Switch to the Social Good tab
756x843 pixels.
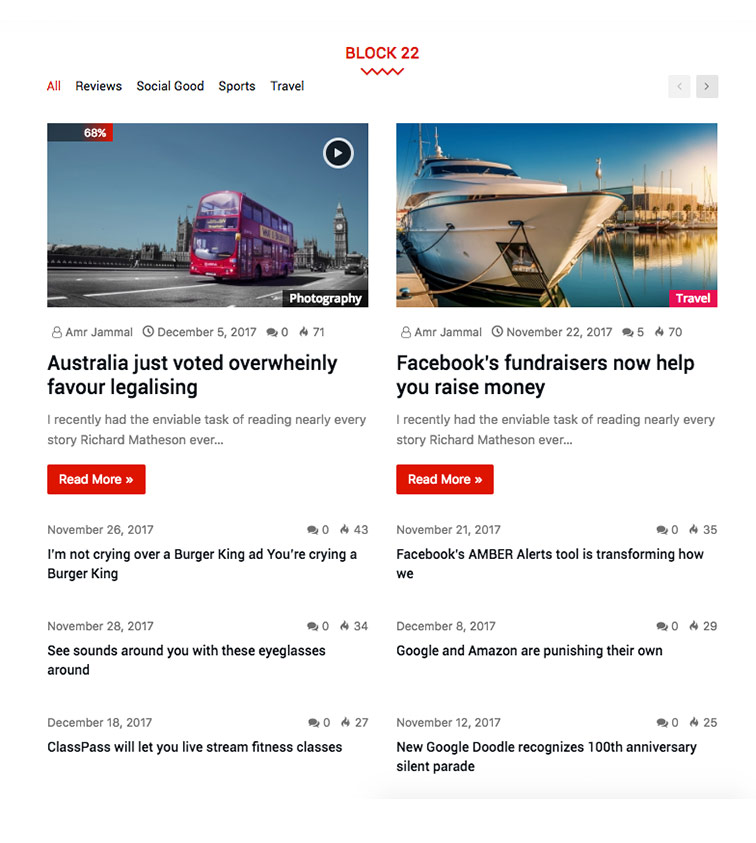pyautogui.click(x=170, y=86)
